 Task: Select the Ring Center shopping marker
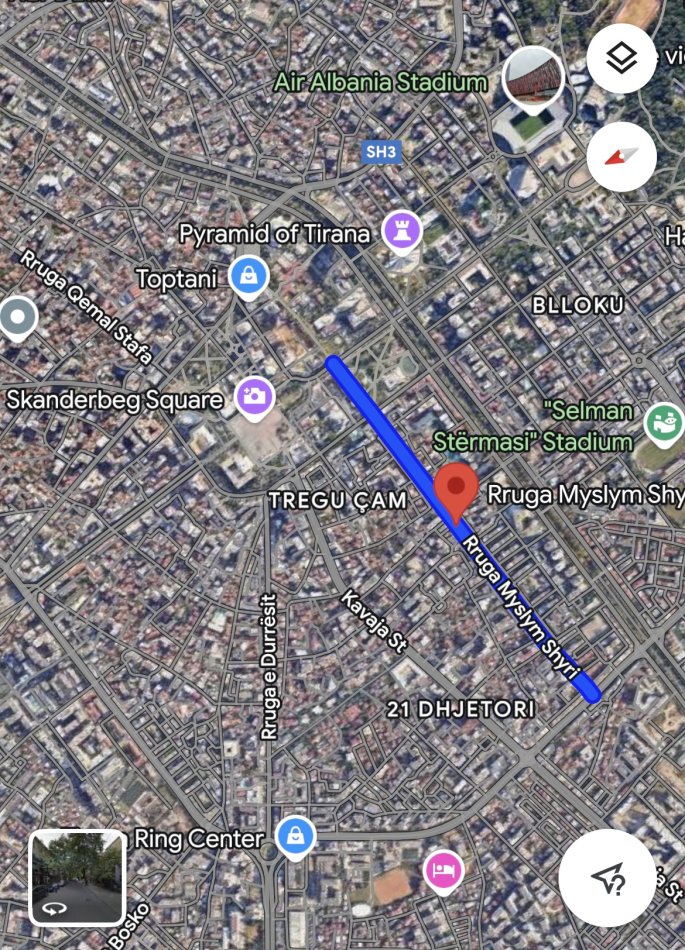294,837
